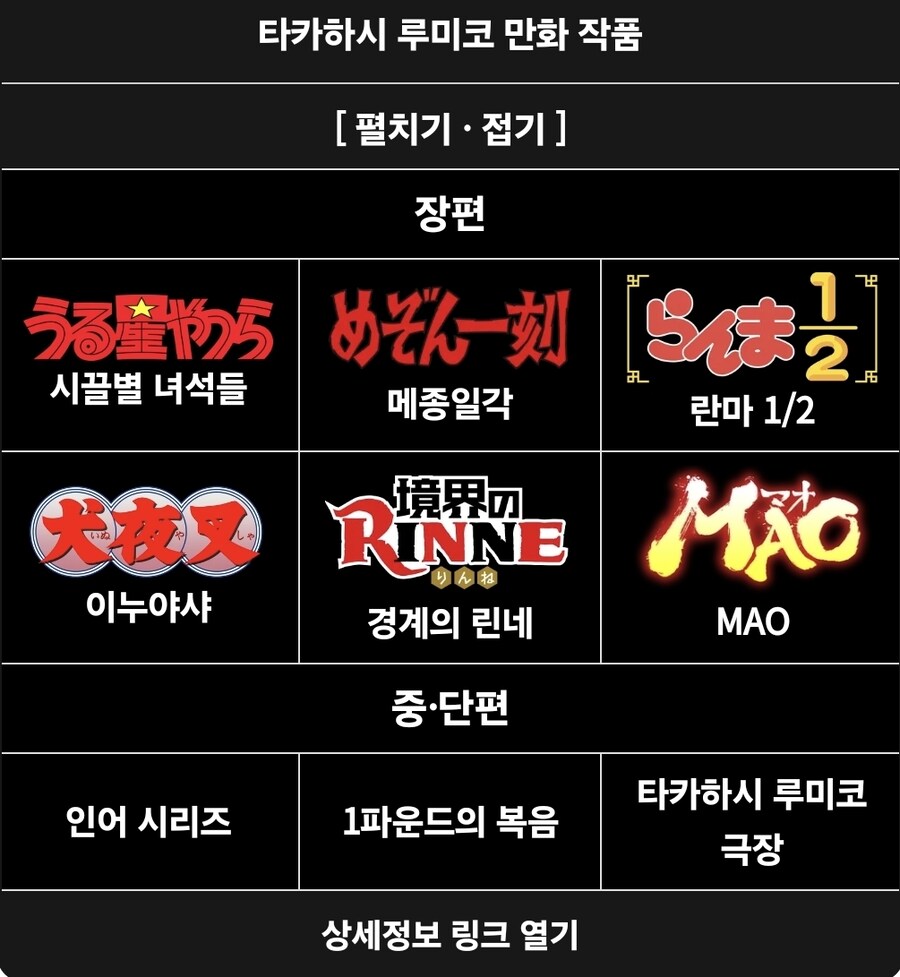This screenshot has width=900, height=977.
Task: Go to the 란마 1/2 page
Action: coord(751,410)
